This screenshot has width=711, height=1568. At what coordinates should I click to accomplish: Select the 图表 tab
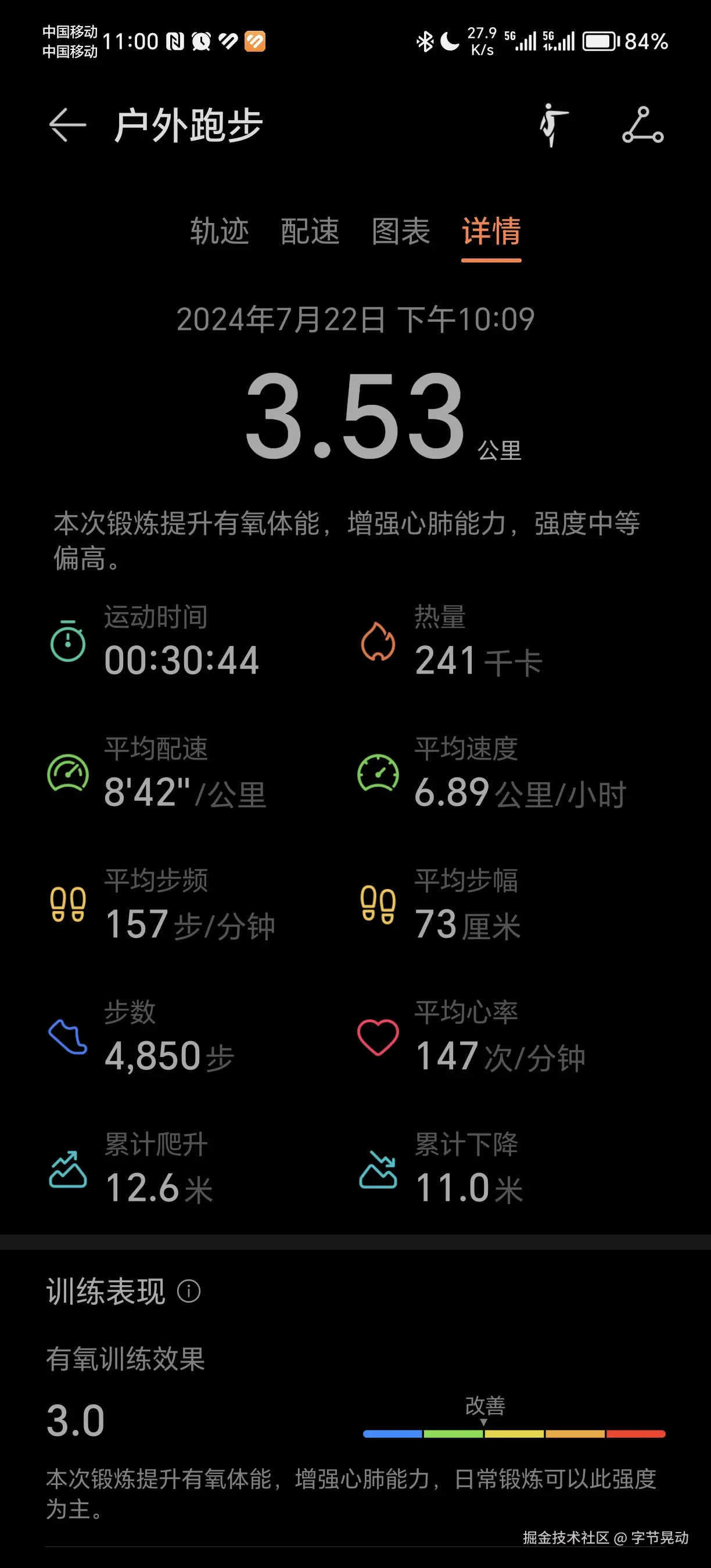(401, 232)
